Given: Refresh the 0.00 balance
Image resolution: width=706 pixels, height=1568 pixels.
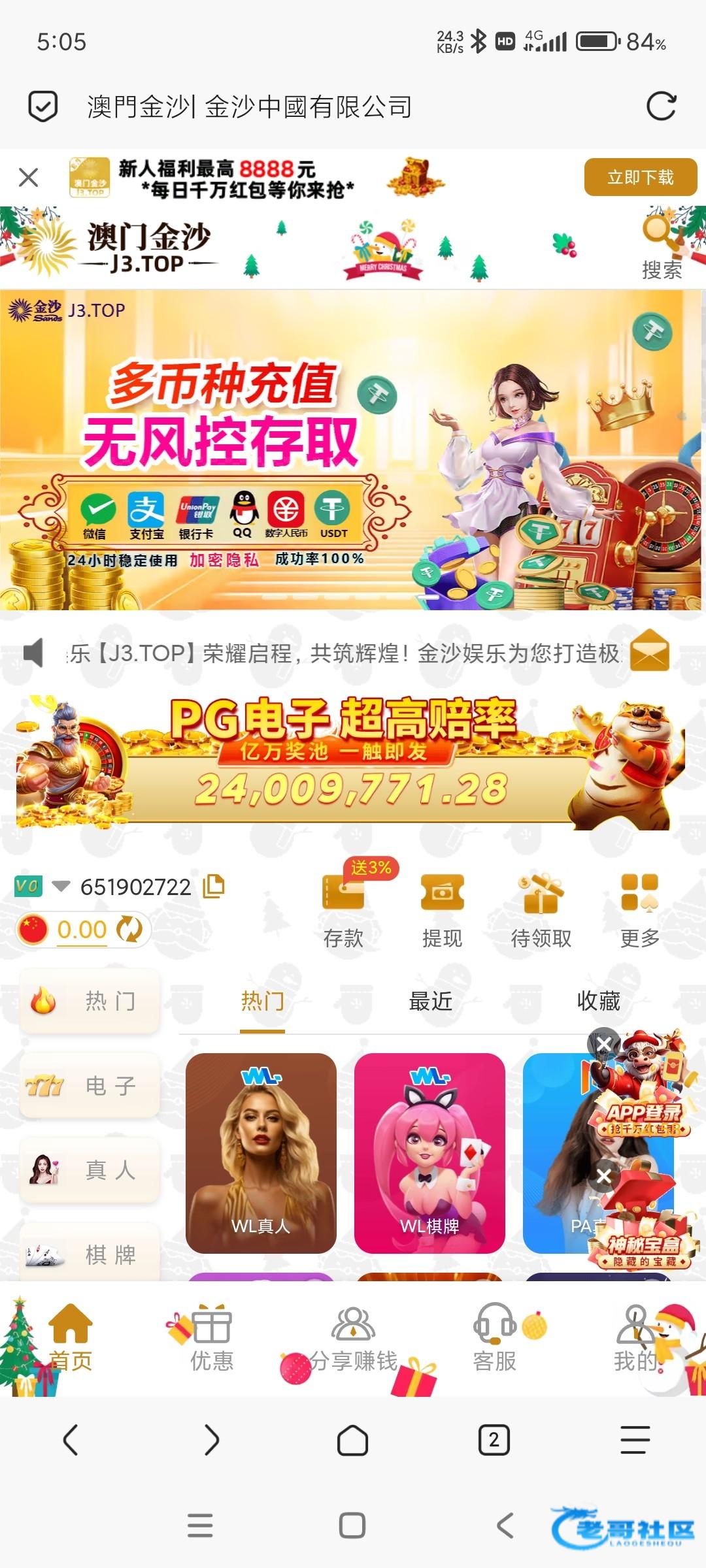Looking at the screenshot, I should click(x=129, y=929).
